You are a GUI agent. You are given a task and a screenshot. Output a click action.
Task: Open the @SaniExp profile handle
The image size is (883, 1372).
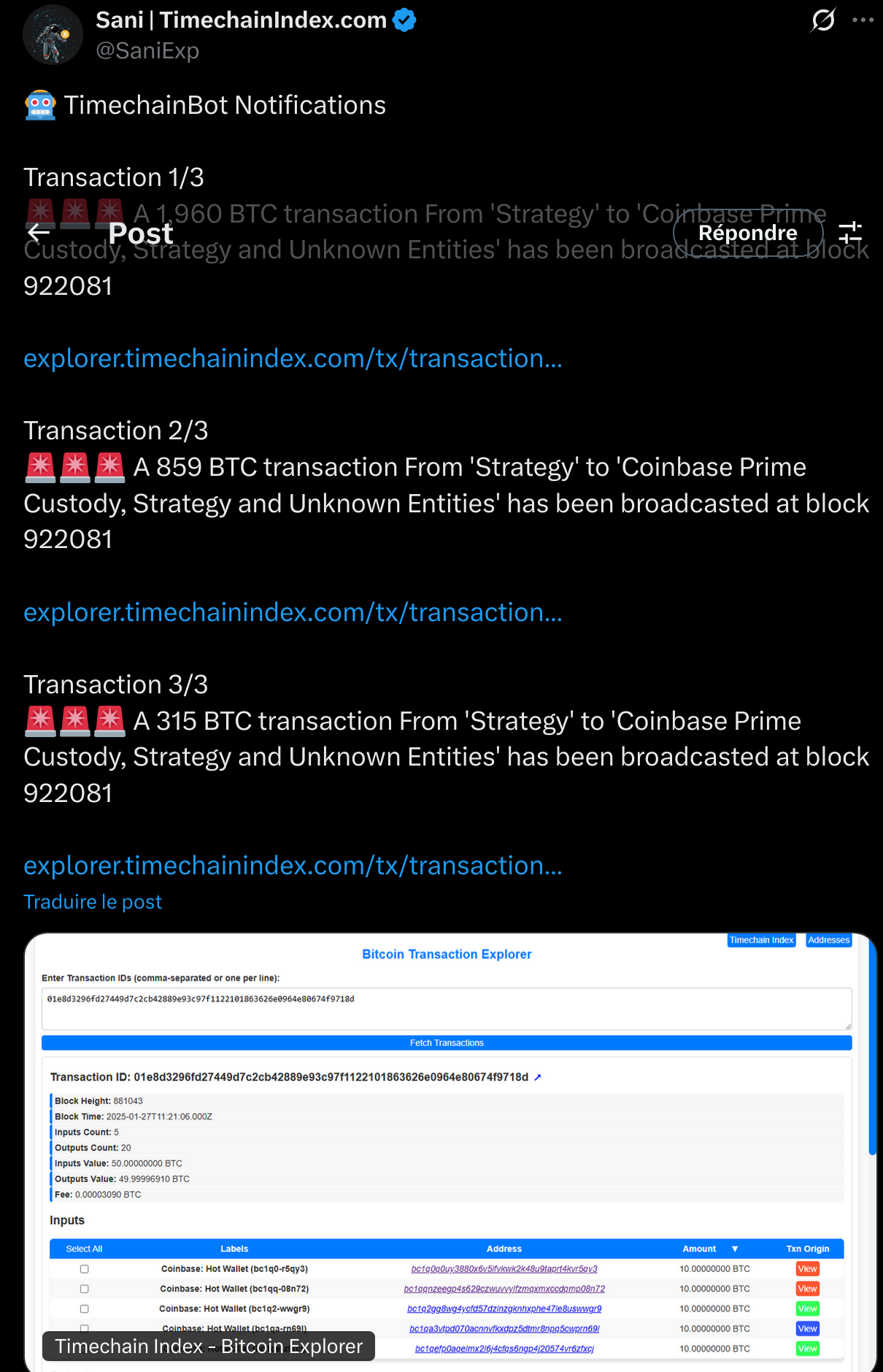pos(147,50)
